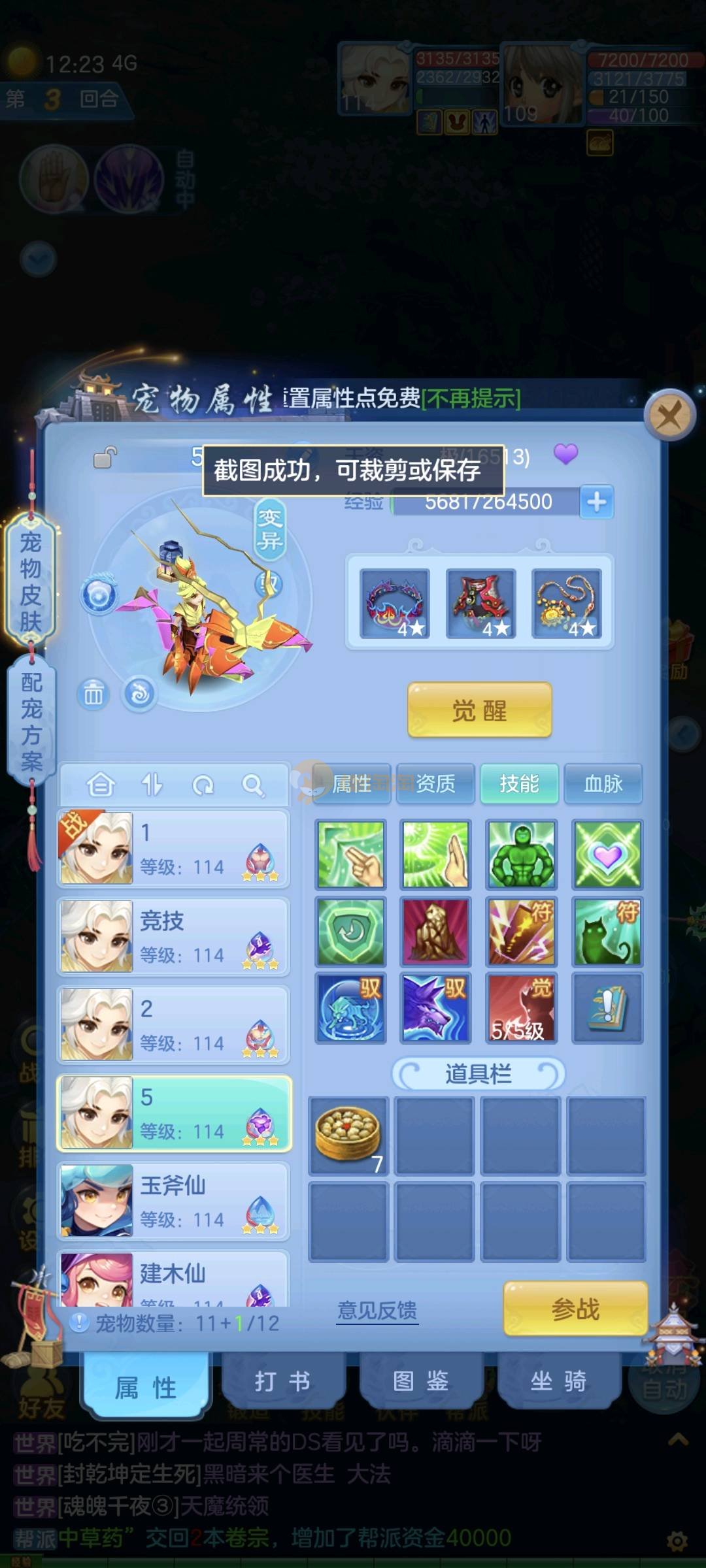Switch to the 血脉 tab
The height and width of the screenshot is (1568, 706).
point(603,783)
